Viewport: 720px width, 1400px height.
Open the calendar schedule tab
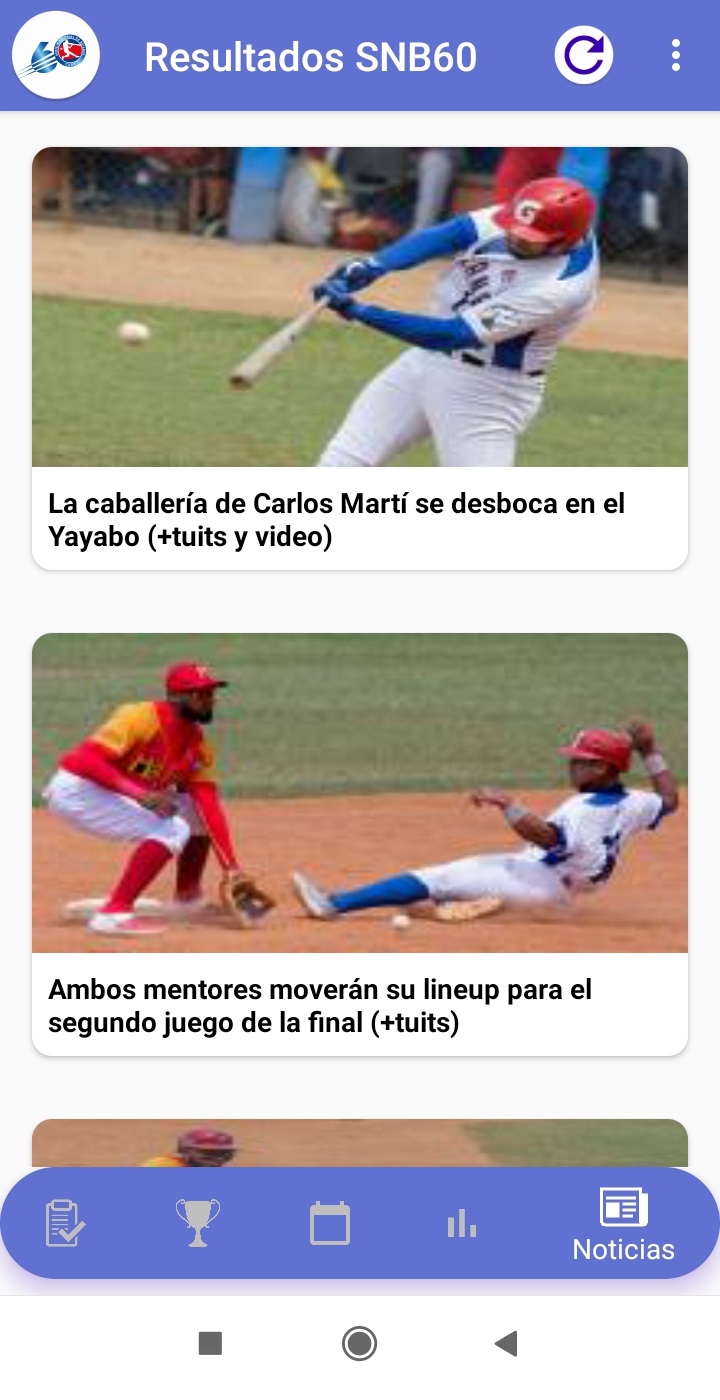coord(330,1223)
